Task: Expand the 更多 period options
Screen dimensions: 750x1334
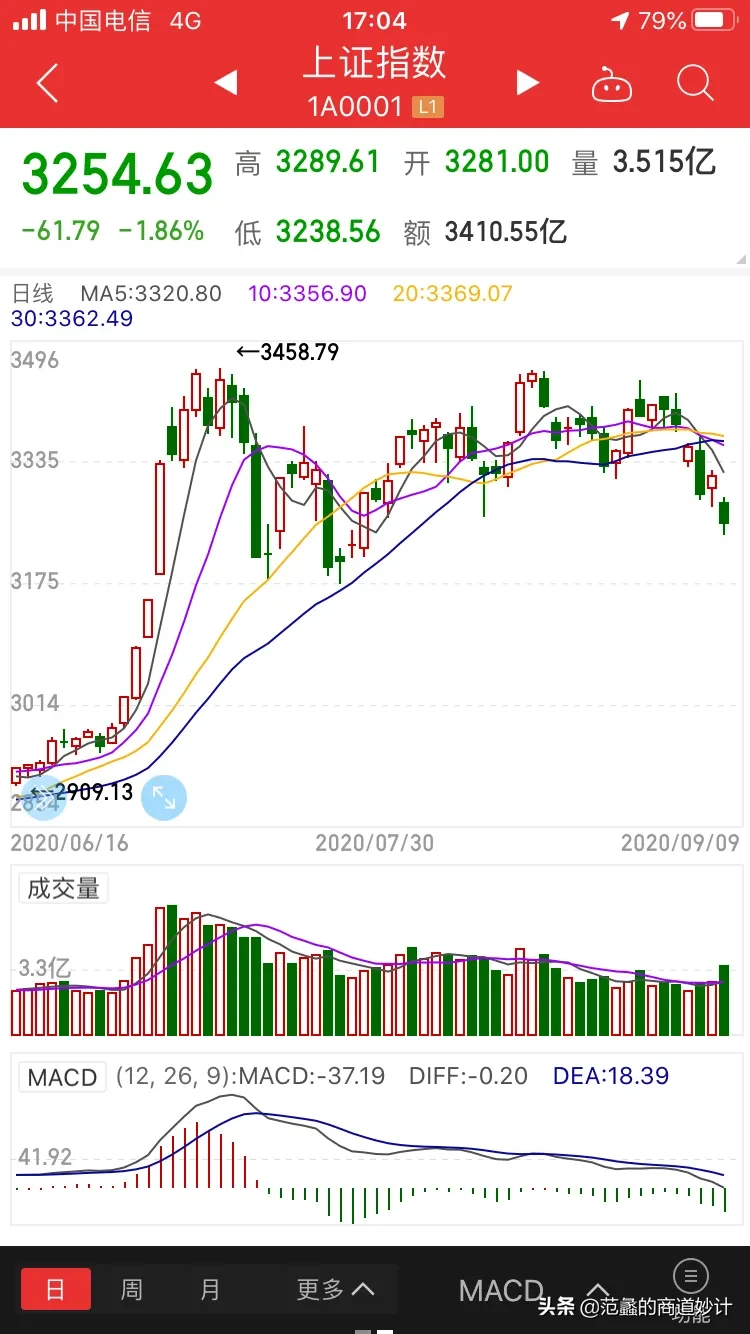Action: point(335,1289)
